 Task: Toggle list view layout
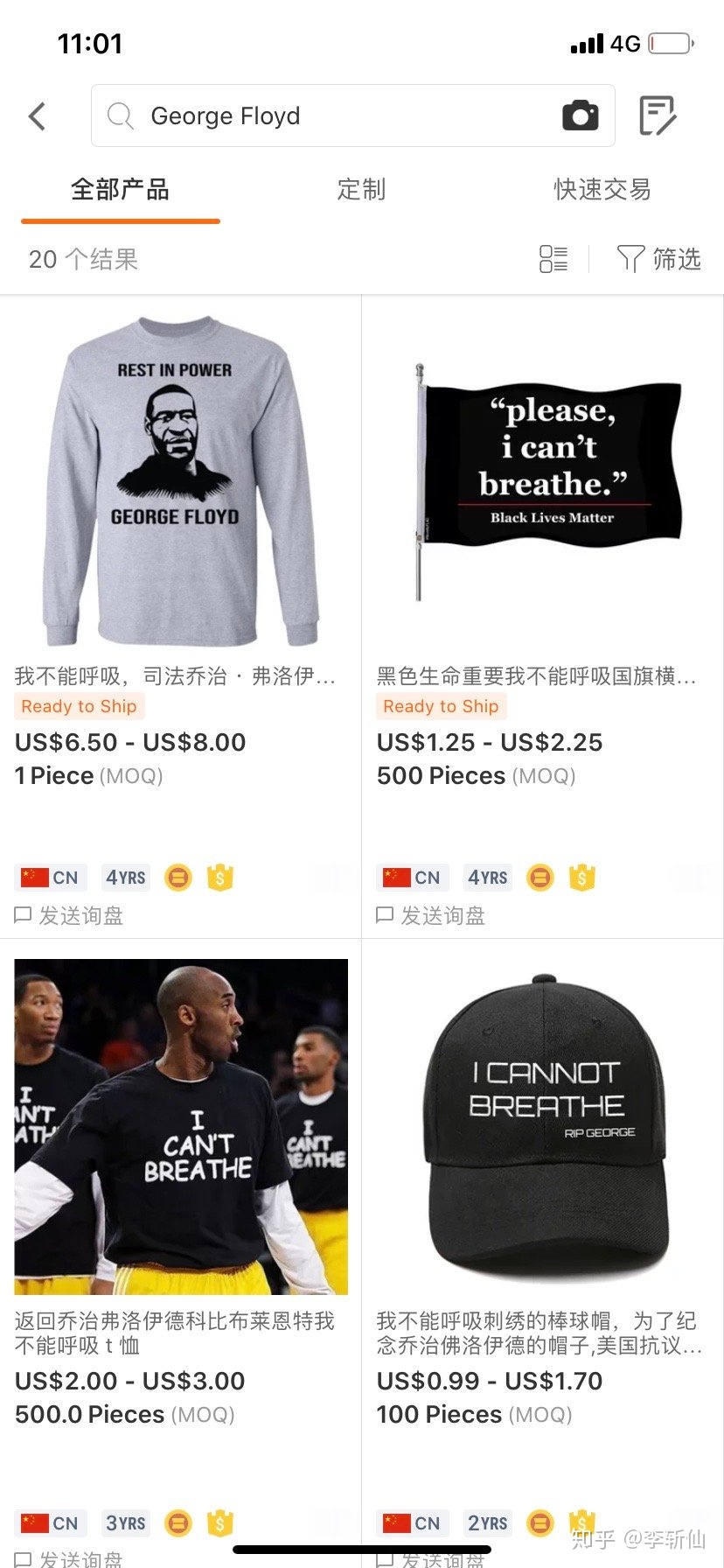(553, 259)
